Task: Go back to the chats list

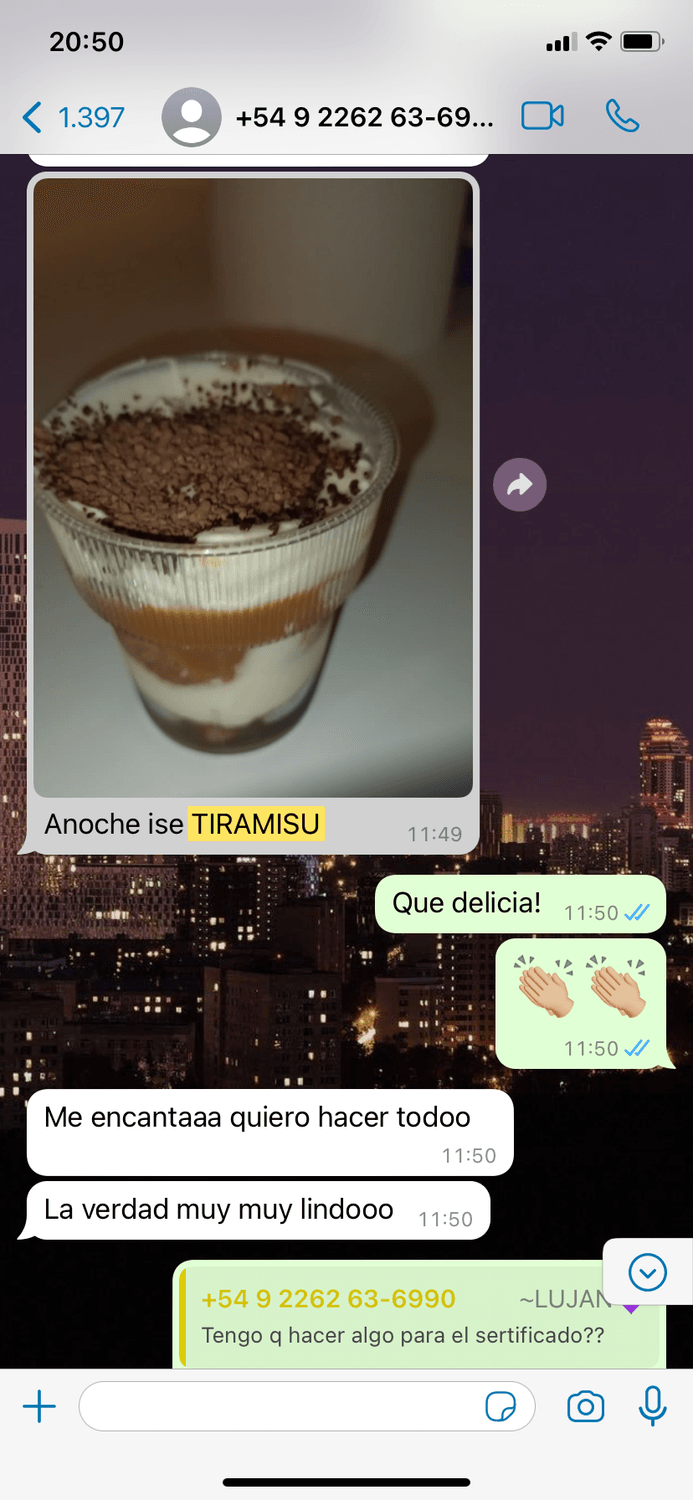Action: 70,117
